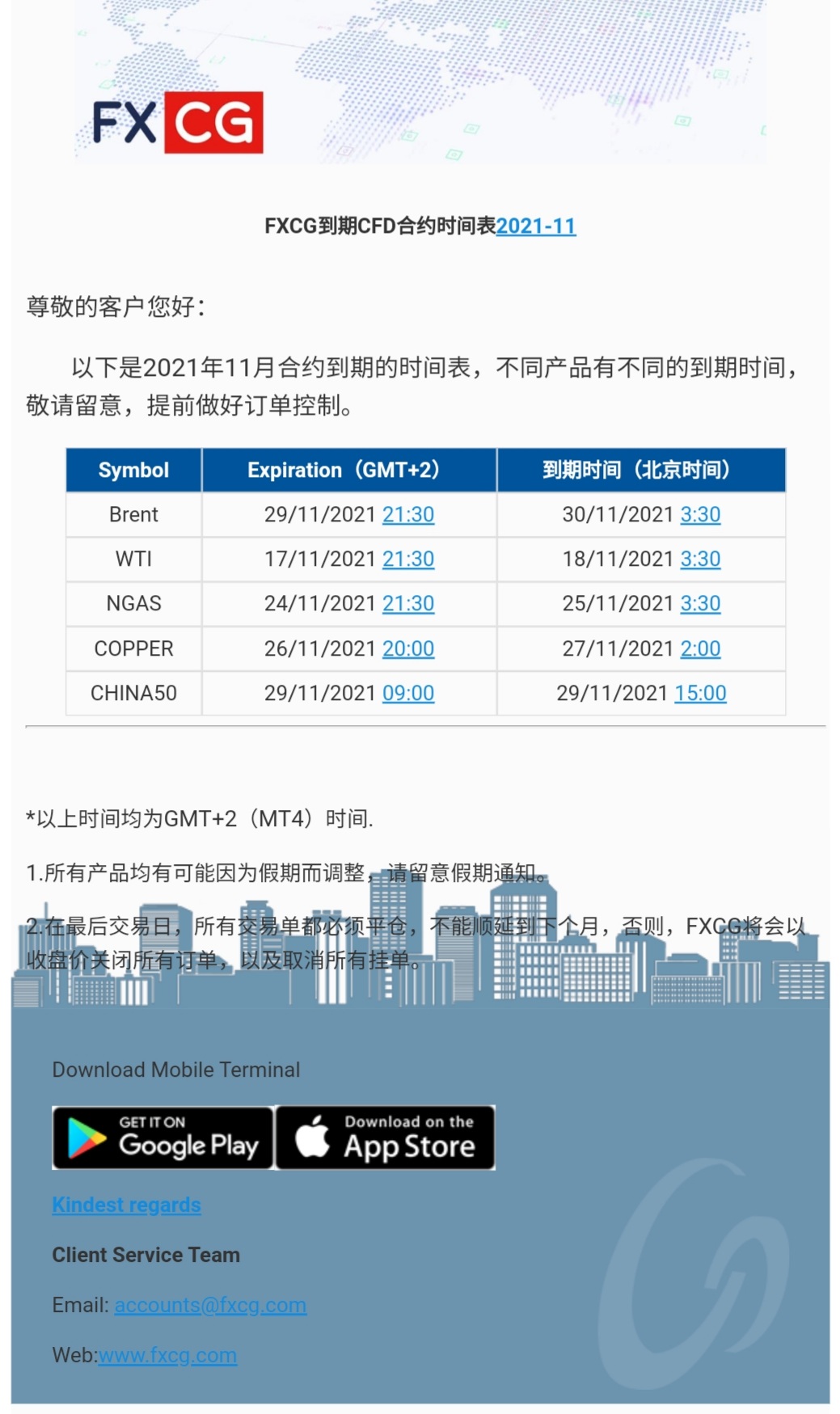Tap the 2:00 time link for COPPER

pyautogui.click(x=700, y=649)
